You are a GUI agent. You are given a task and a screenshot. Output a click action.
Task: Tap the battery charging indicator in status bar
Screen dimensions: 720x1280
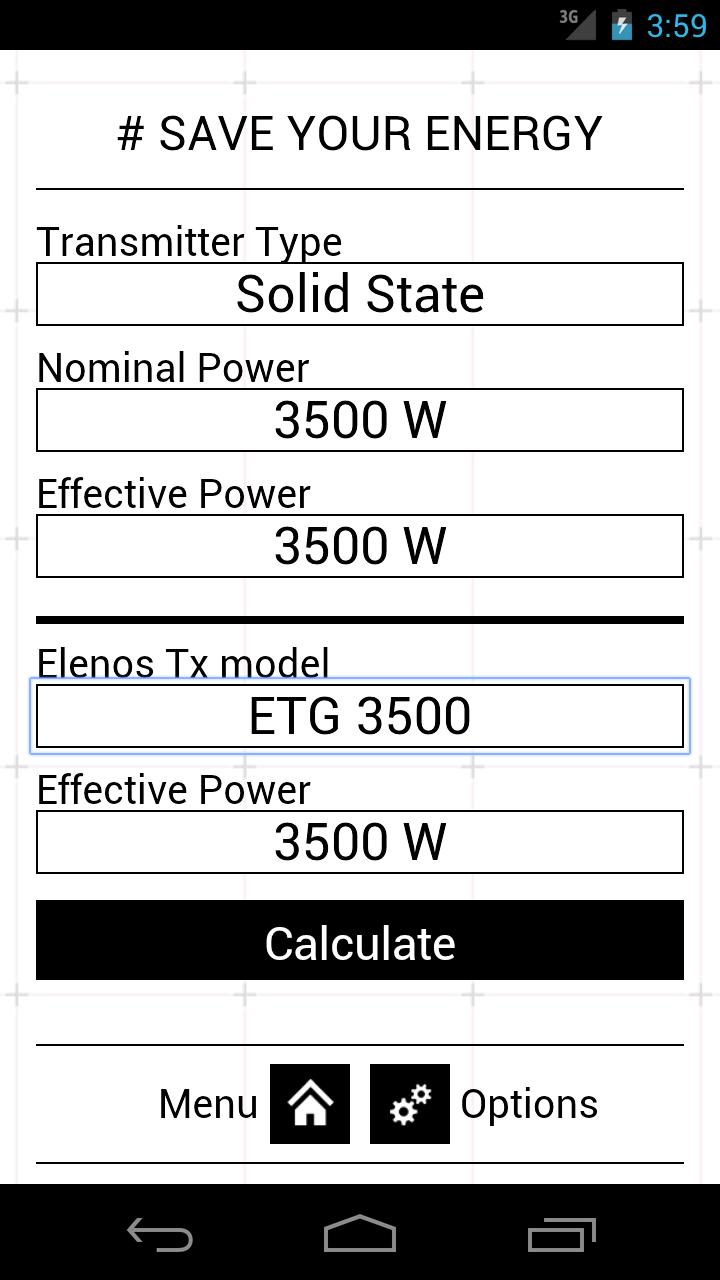[x=619, y=25]
